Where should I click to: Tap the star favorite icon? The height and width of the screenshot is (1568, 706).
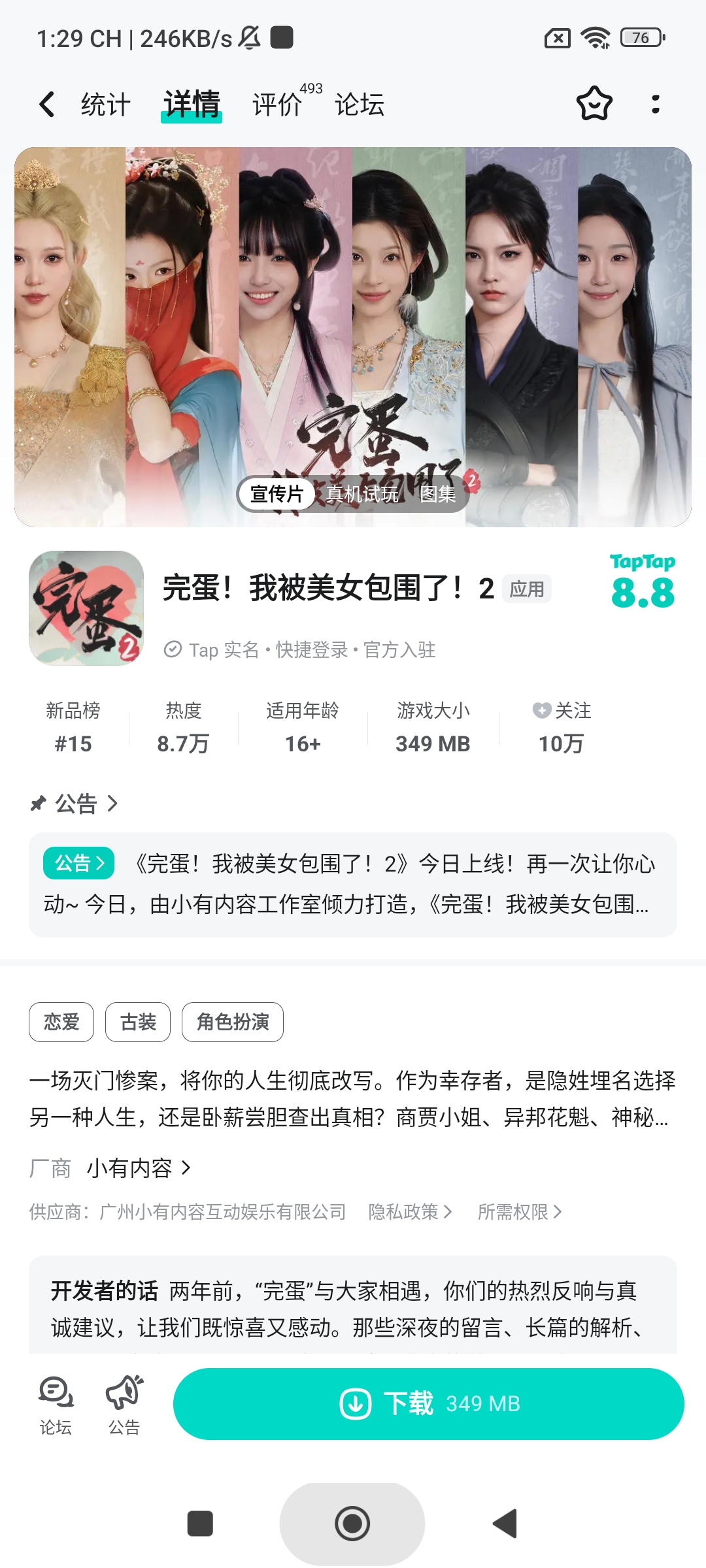(594, 104)
